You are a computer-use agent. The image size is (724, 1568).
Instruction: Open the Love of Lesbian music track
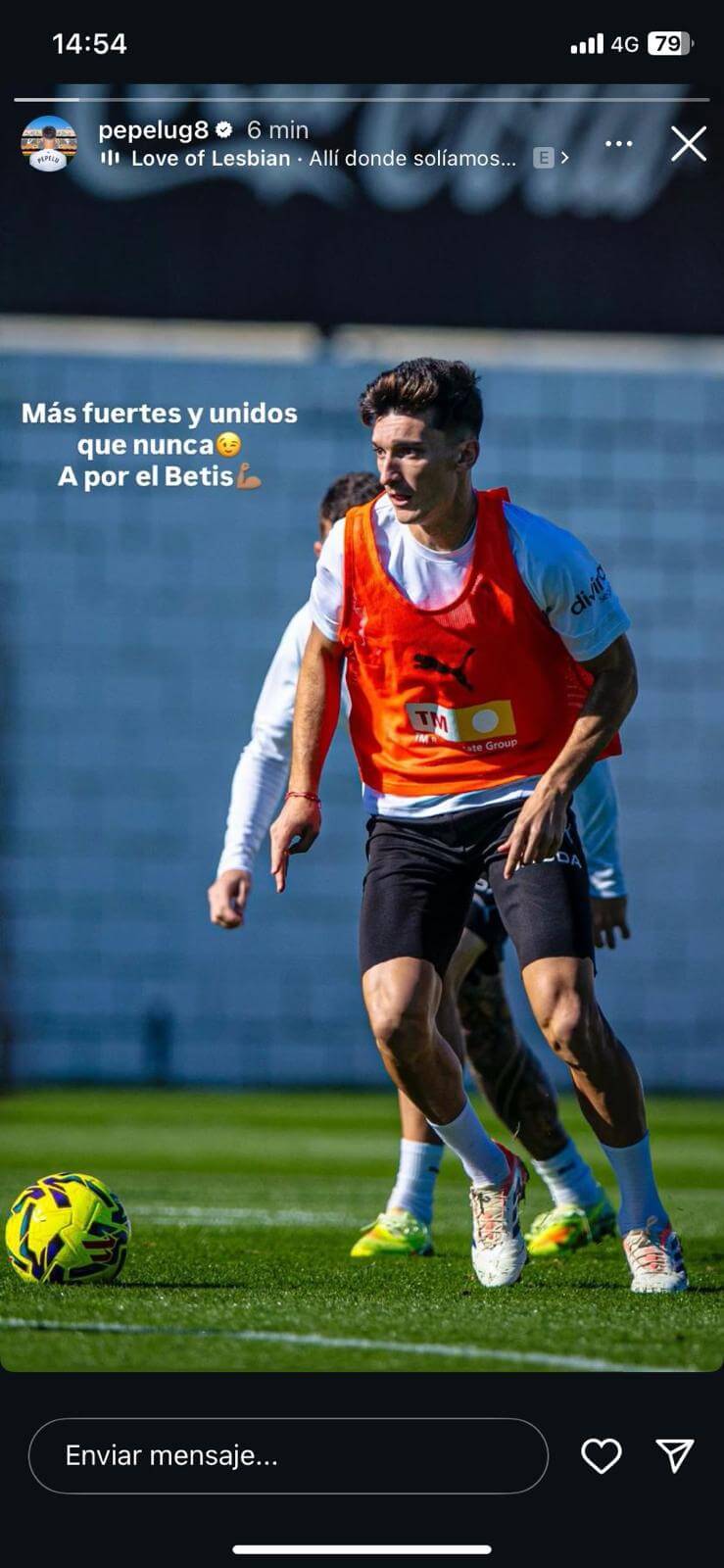tap(323, 159)
